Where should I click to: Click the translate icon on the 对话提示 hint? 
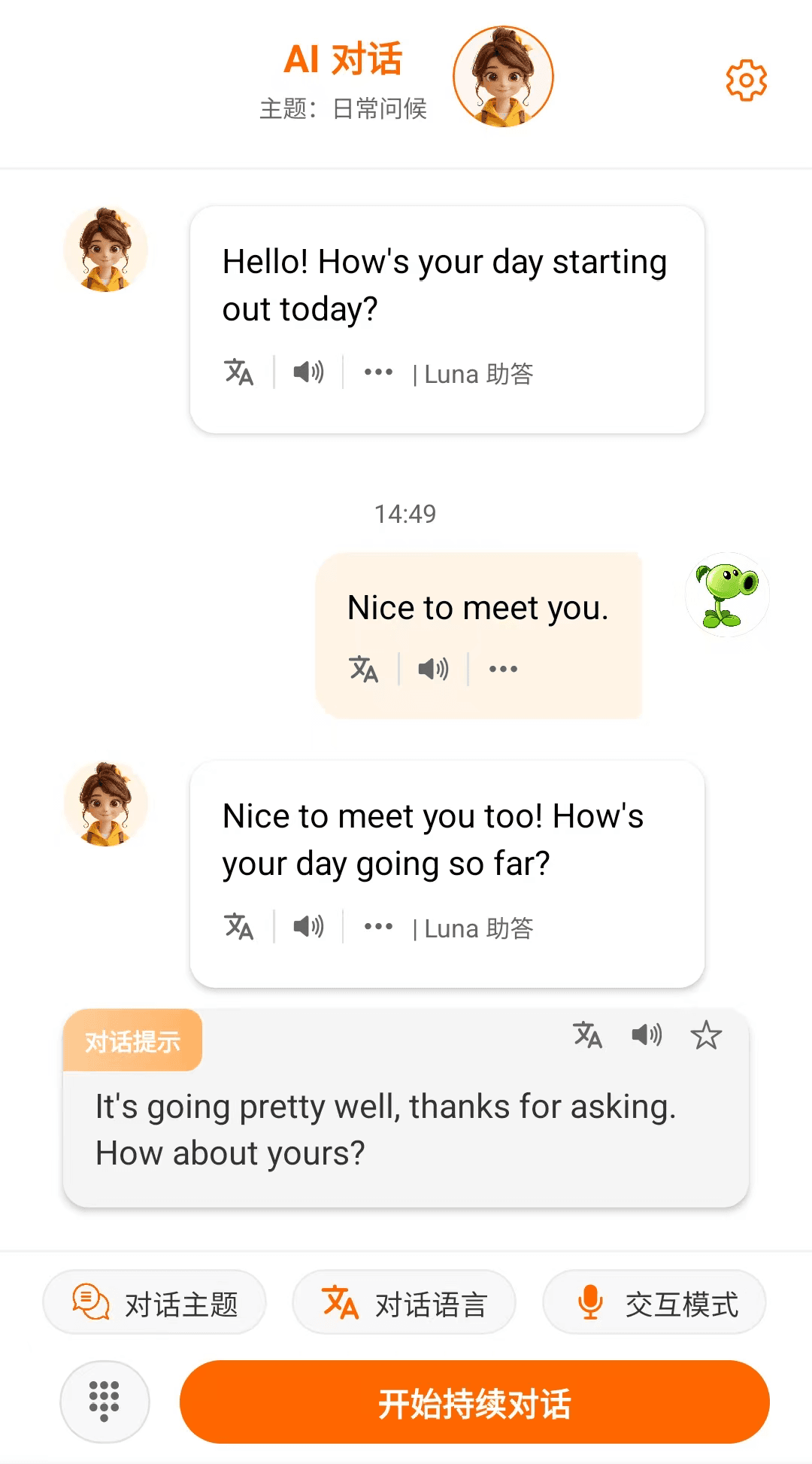[x=589, y=1037]
